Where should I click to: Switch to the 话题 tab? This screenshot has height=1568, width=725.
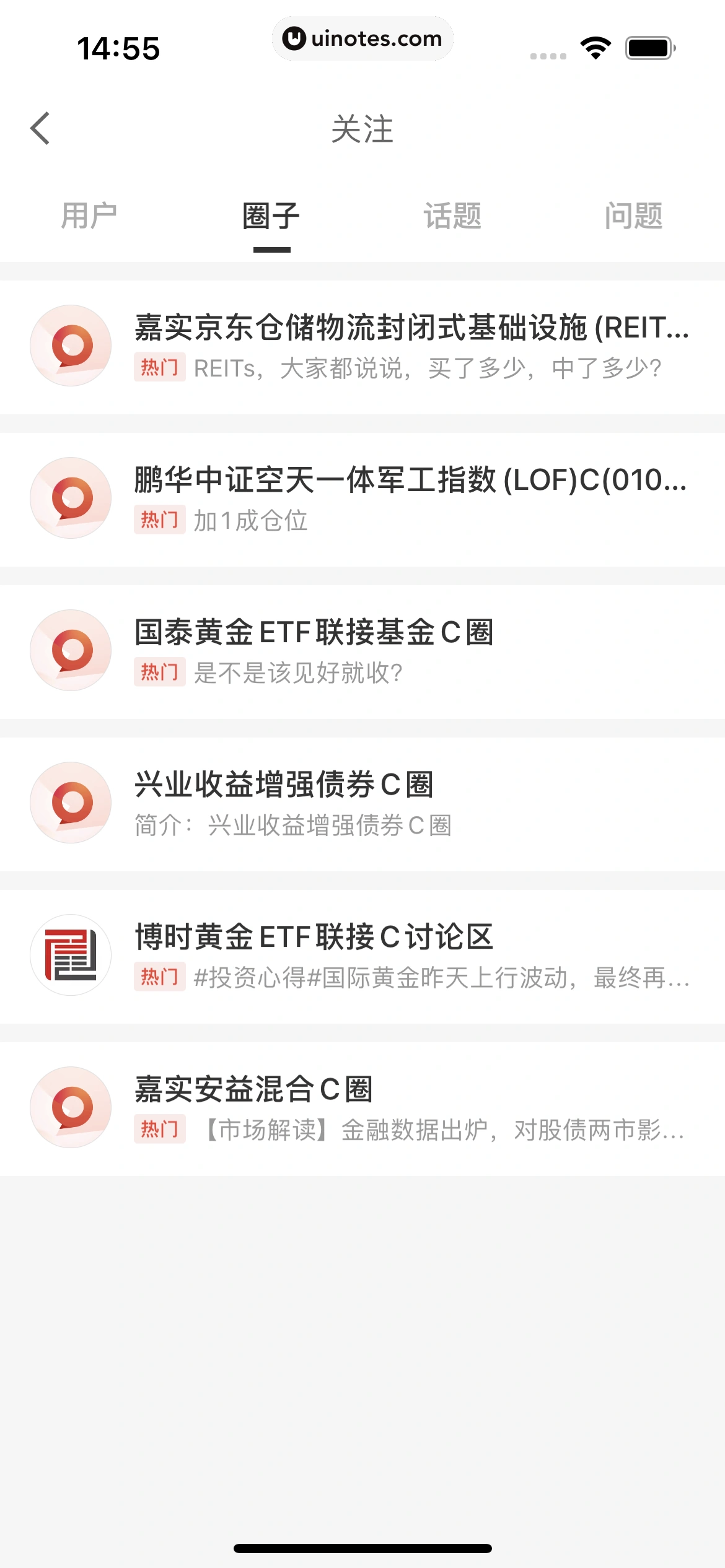pyautogui.click(x=452, y=216)
